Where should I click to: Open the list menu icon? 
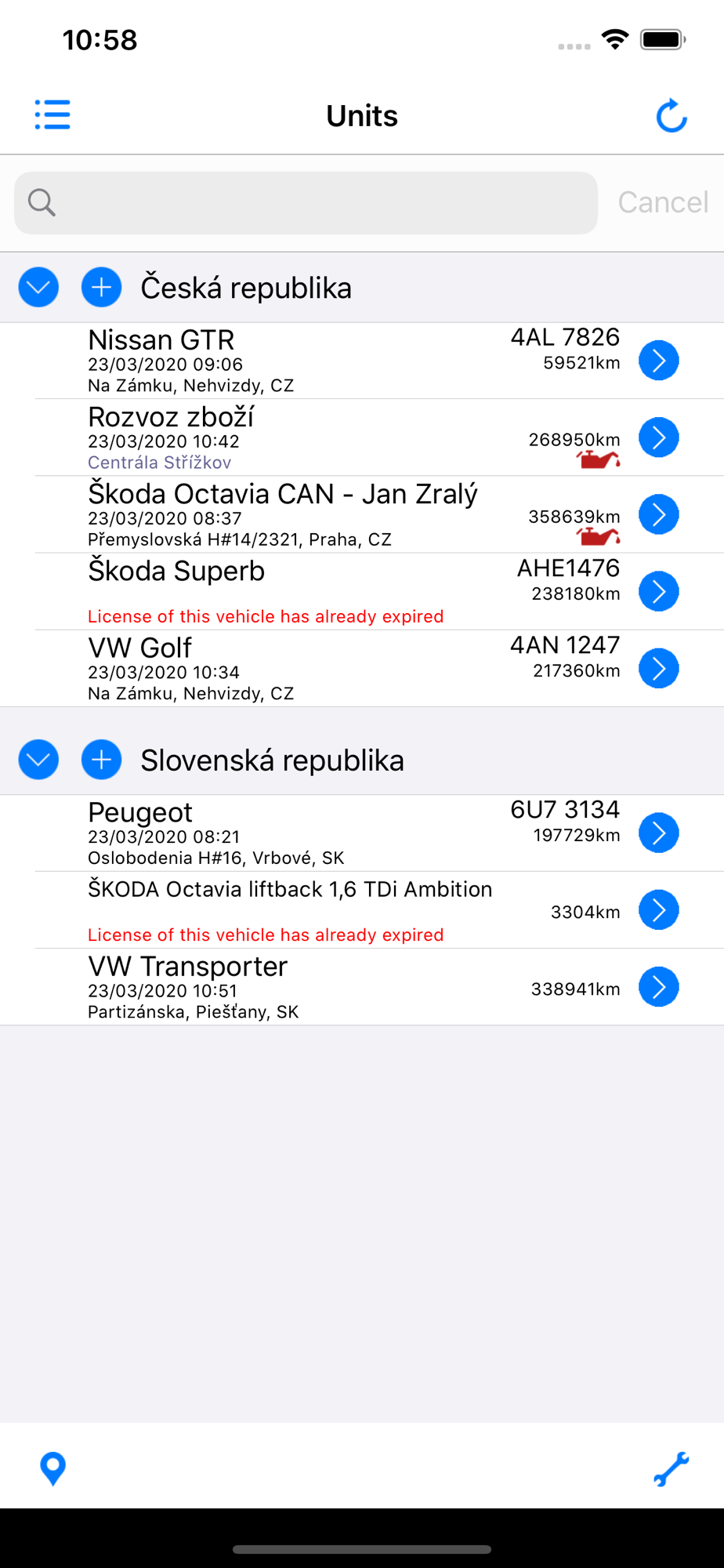52,115
